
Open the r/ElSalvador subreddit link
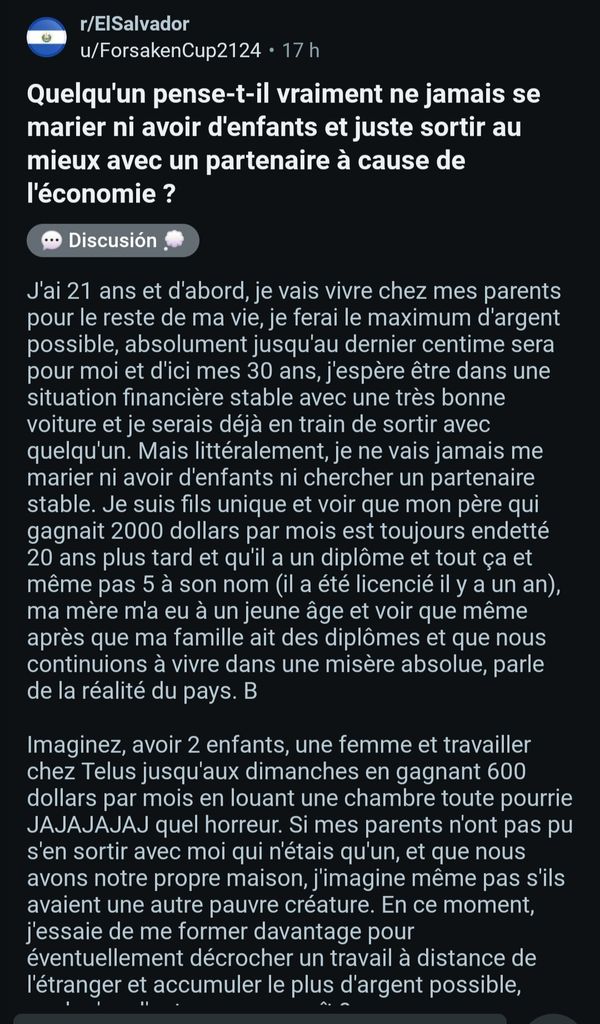click(133, 24)
